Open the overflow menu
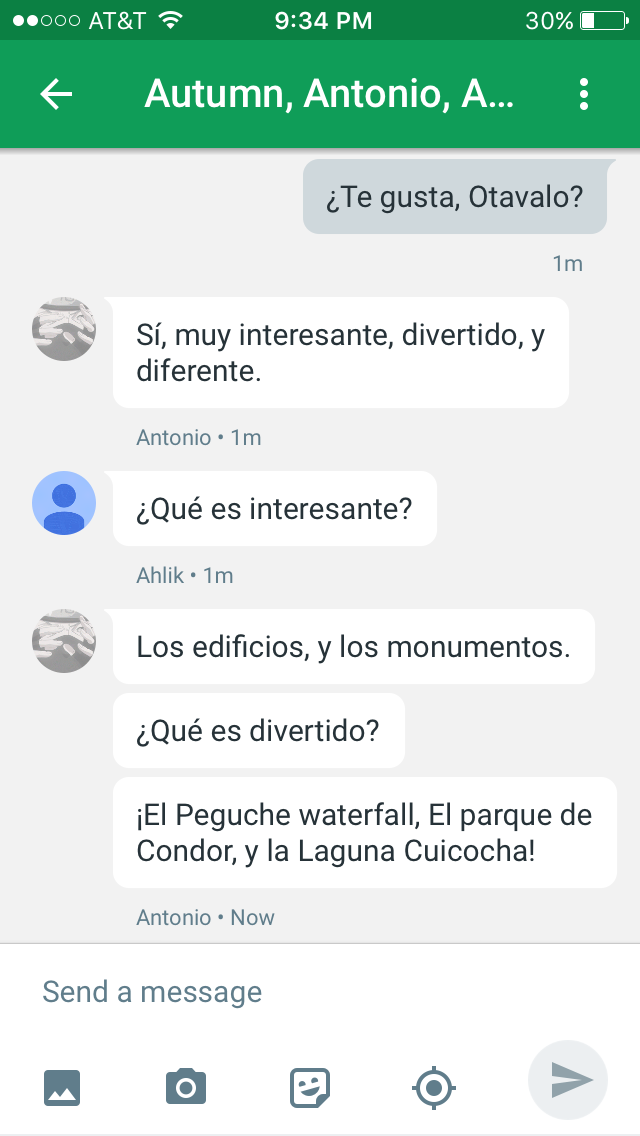640x1136 pixels. click(584, 94)
